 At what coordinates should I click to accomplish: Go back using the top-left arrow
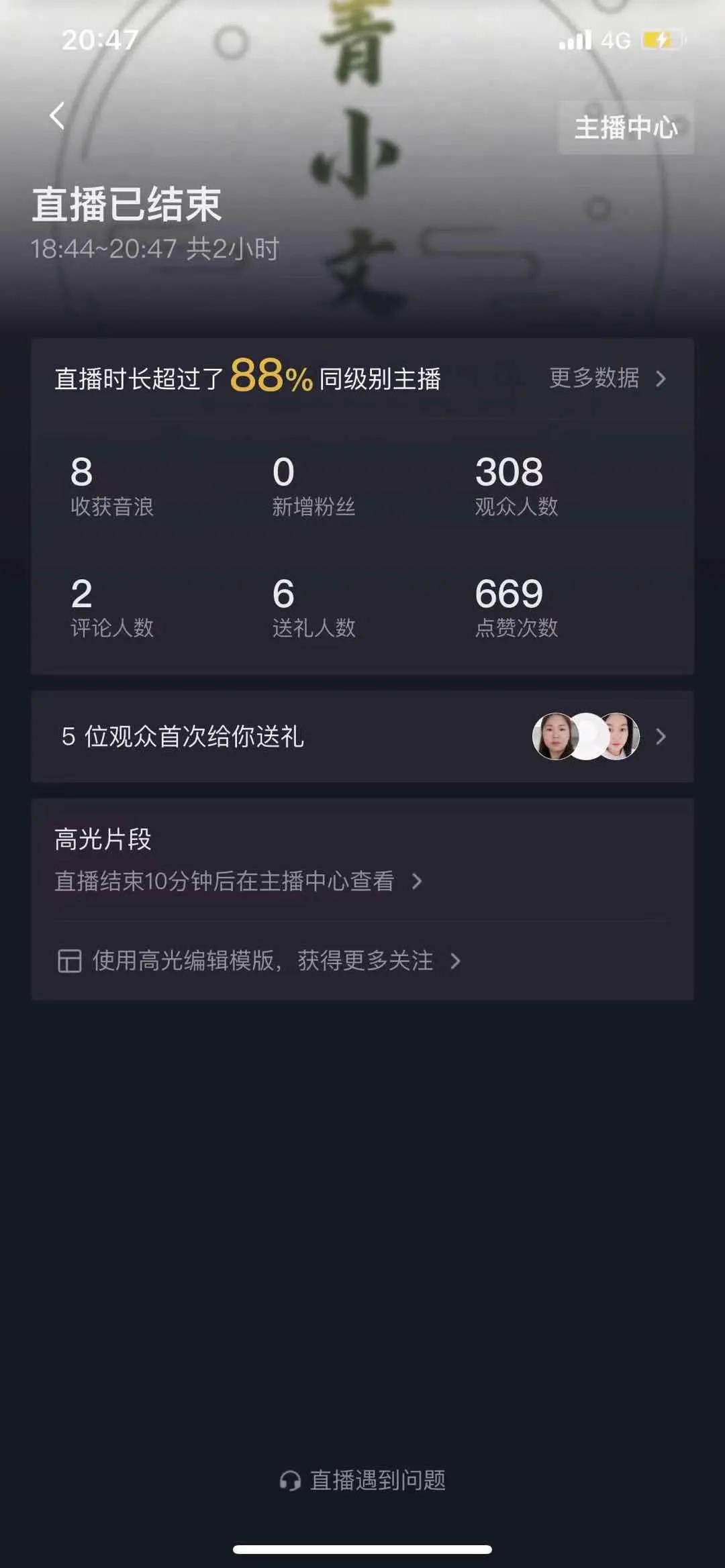click(x=58, y=115)
